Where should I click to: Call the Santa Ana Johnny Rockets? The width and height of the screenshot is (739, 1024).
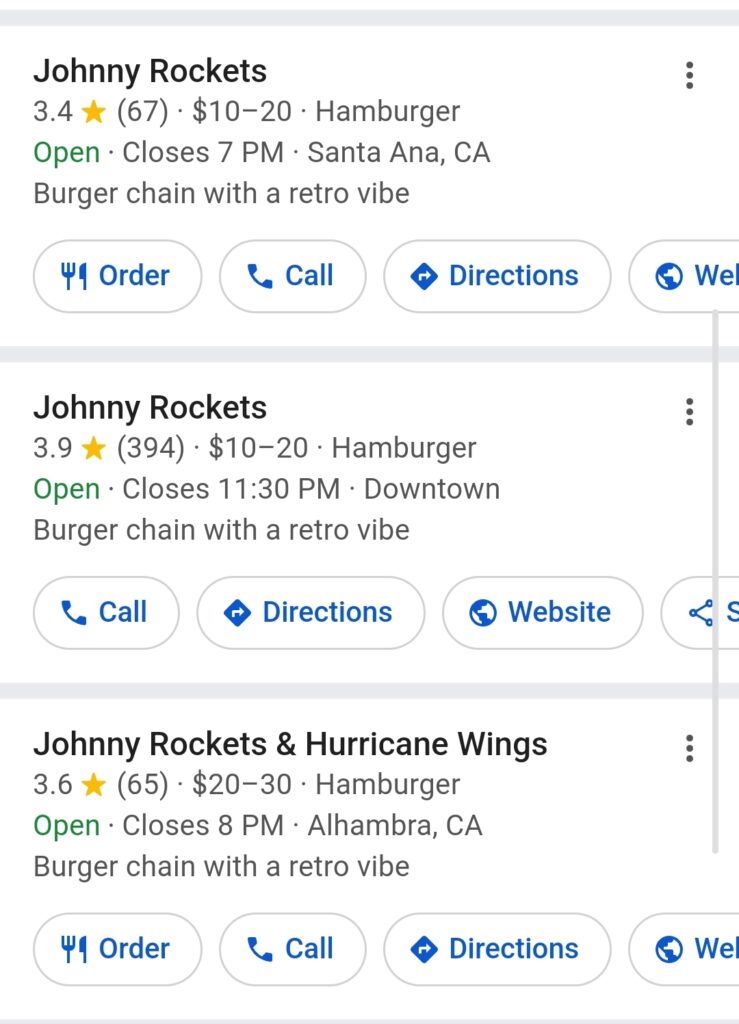click(x=292, y=276)
